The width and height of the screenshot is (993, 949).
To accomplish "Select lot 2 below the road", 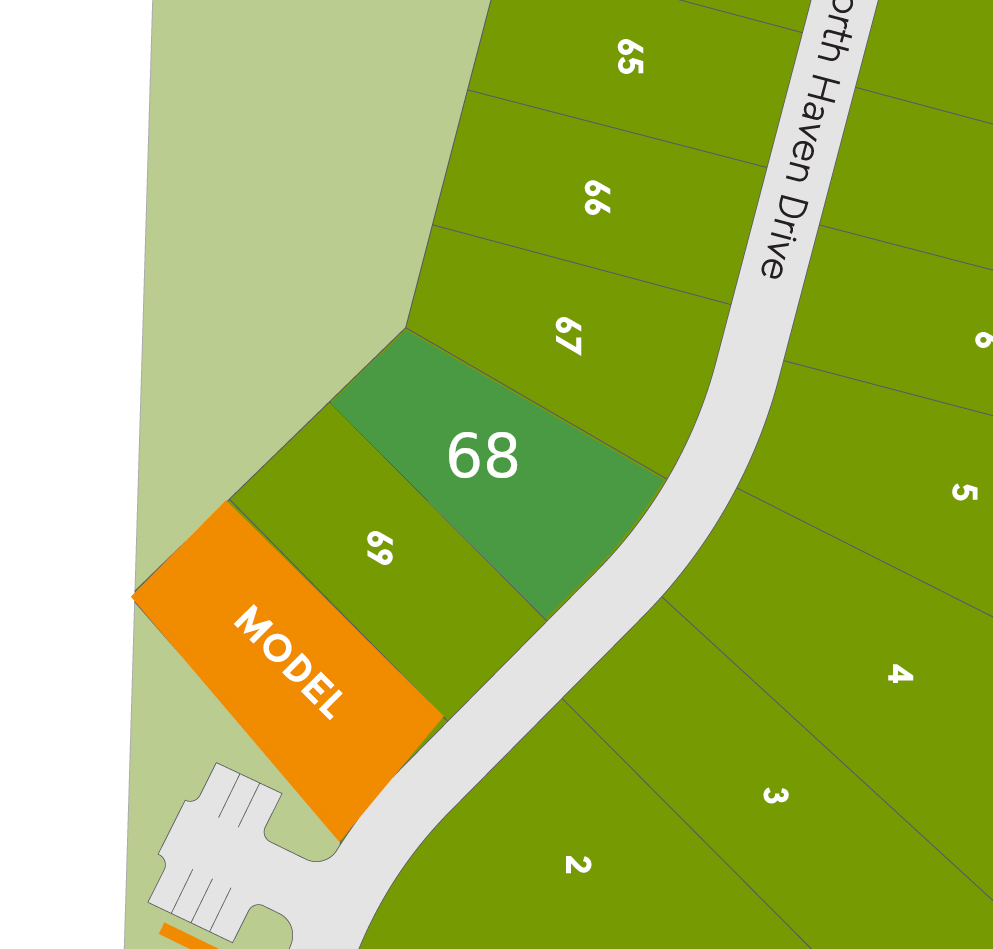I will pyautogui.click(x=577, y=864).
